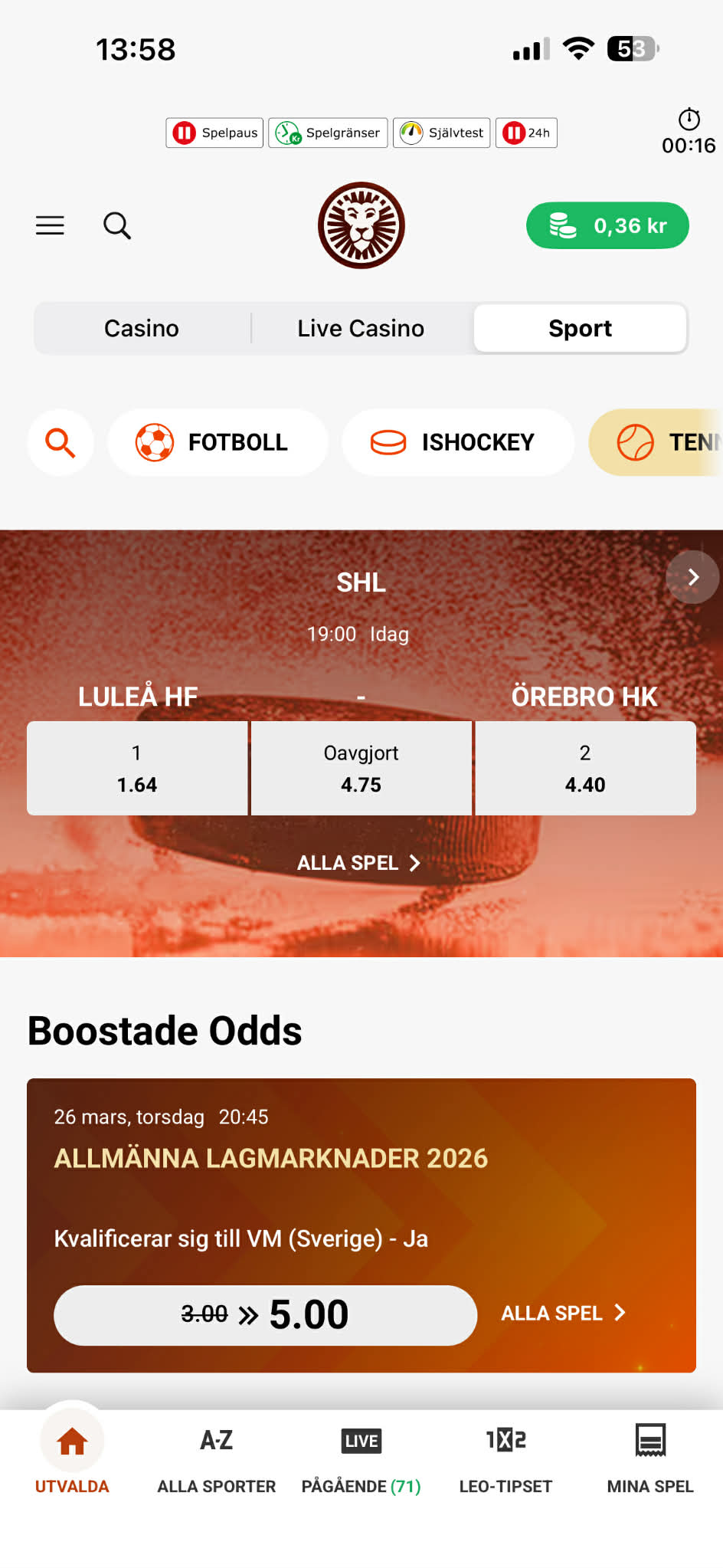Select the ISHOCKEY chip
Image resolution: width=723 pixels, height=1568 pixels.
457,442
